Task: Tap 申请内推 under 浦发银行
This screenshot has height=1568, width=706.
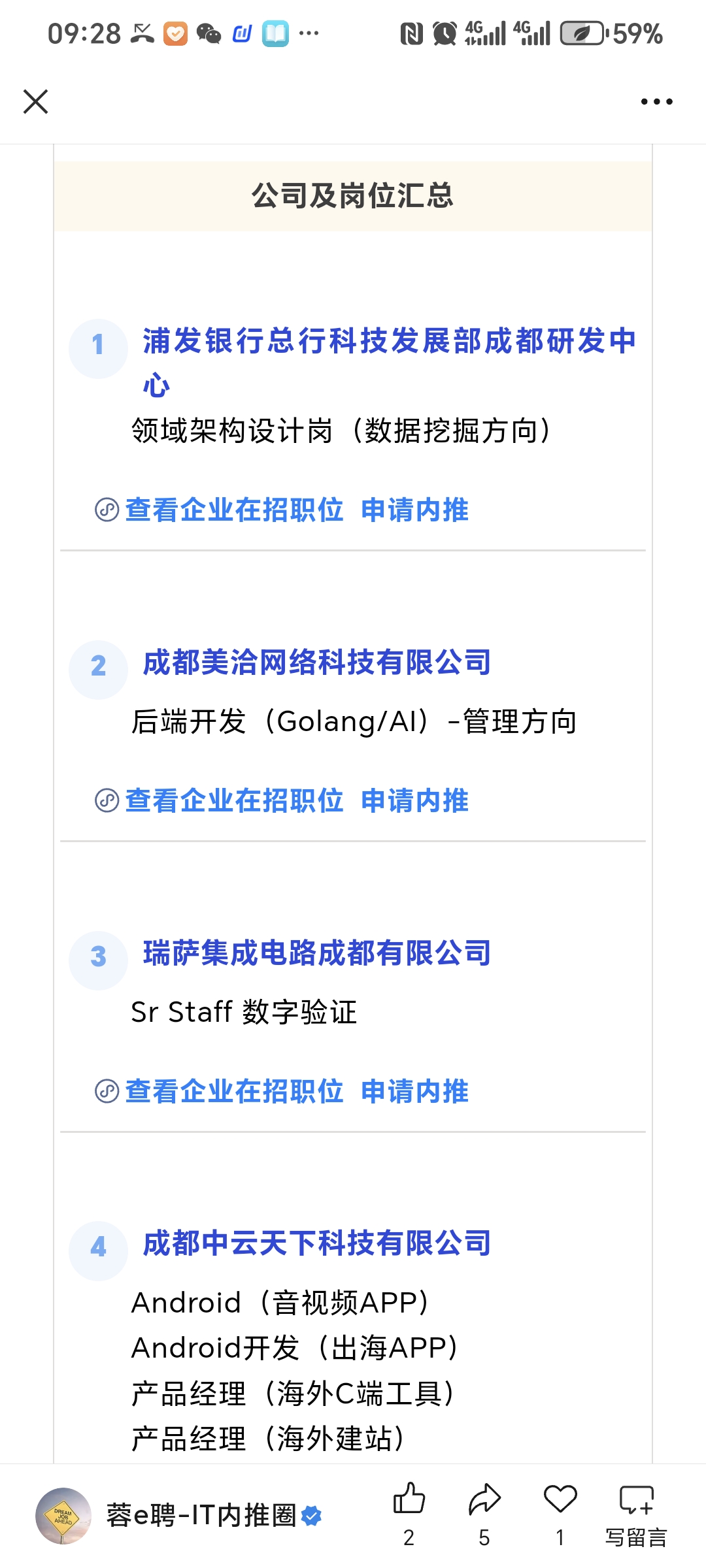Action: coord(414,510)
